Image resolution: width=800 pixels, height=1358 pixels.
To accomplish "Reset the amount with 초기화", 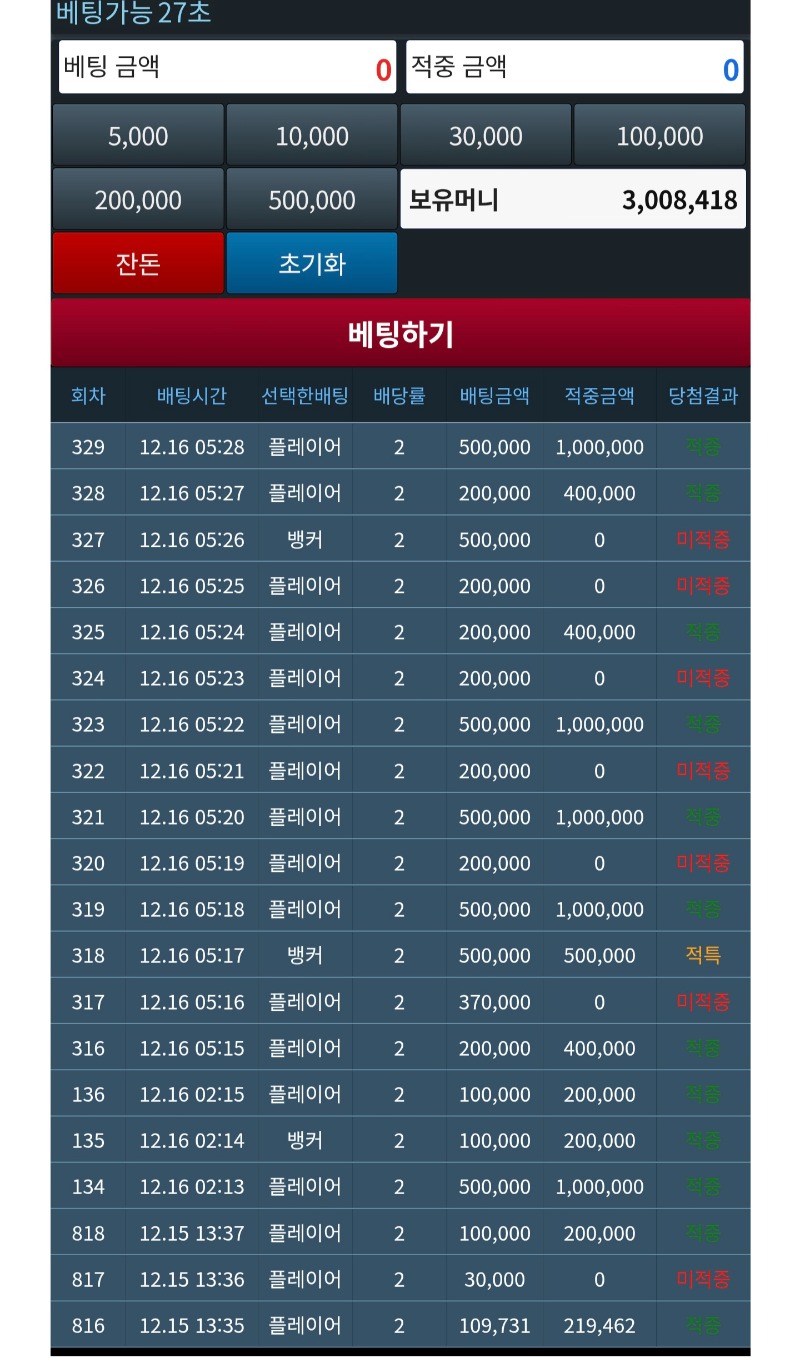I will [312, 264].
